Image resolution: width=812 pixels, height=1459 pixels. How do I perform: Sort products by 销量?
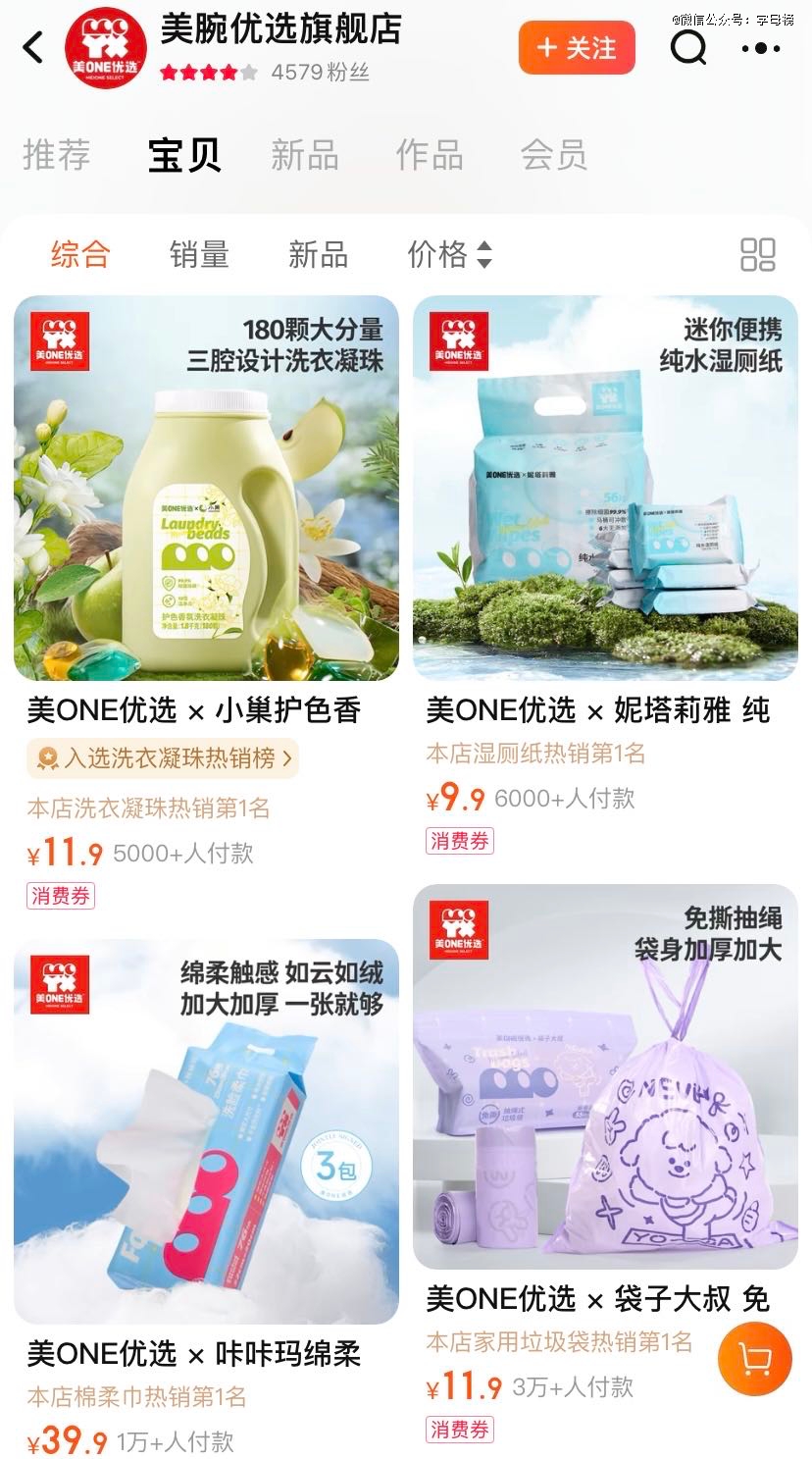(199, 255)
